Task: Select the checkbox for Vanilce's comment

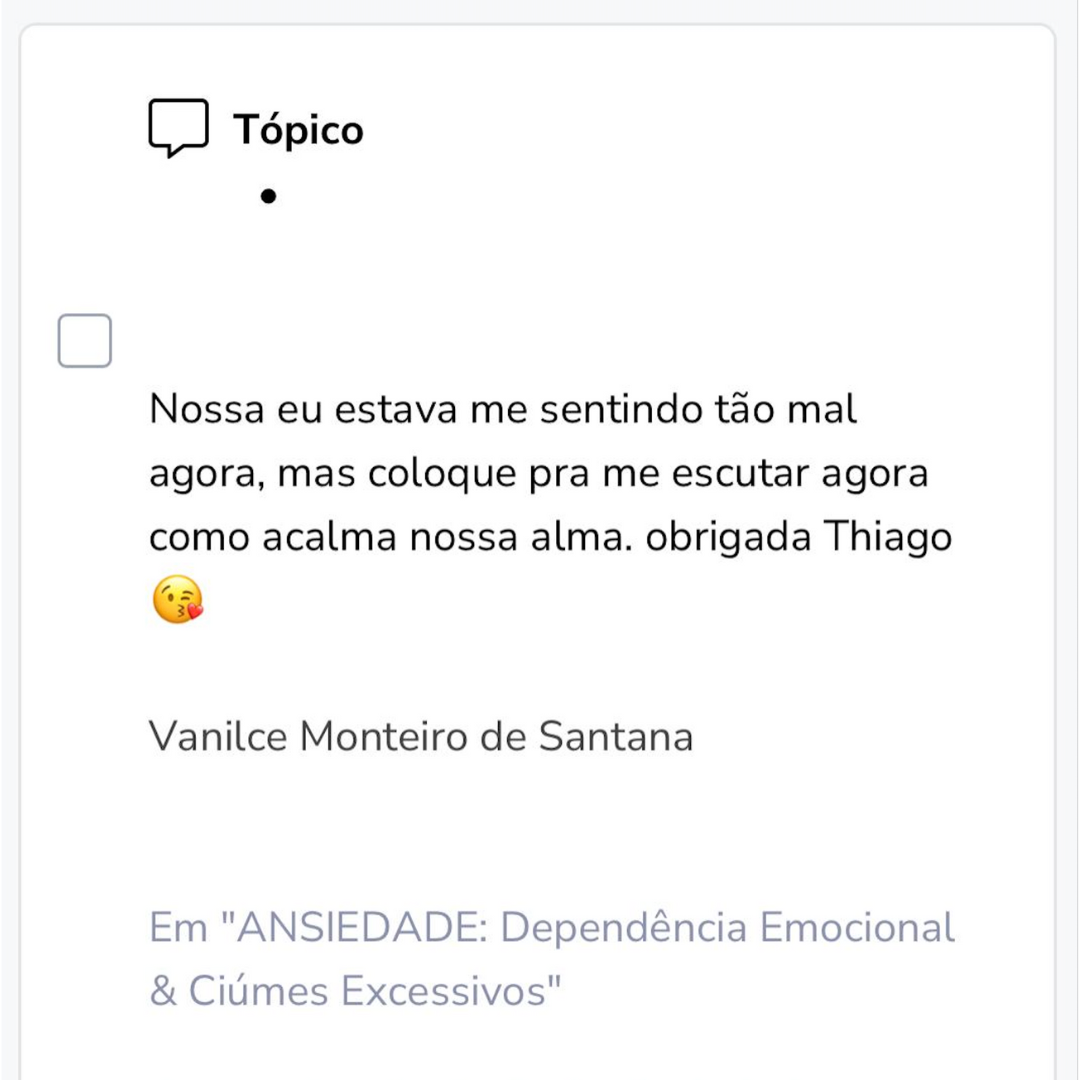Action: (85, 341)
